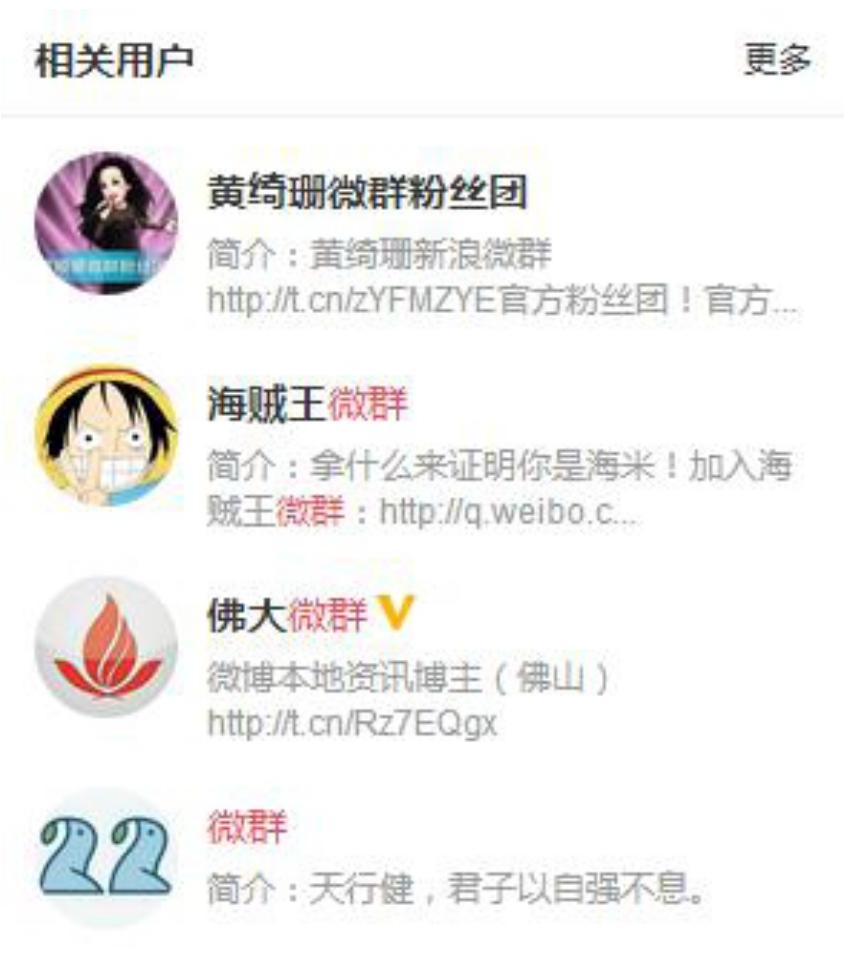
Task: Open 黄绮珊微群粉丝团 user profile
Action: [366, 192]
